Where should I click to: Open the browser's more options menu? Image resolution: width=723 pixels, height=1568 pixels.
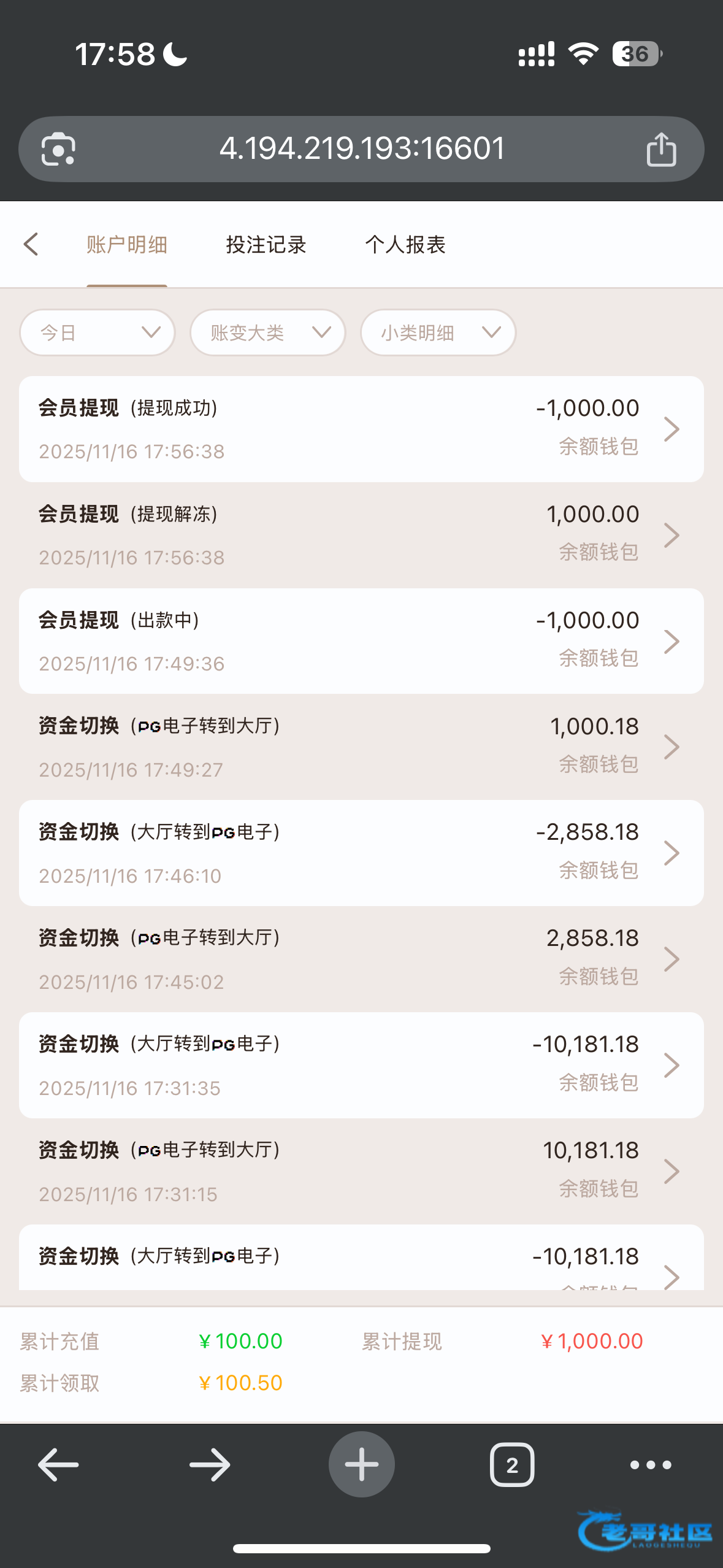pos(651,1465)
